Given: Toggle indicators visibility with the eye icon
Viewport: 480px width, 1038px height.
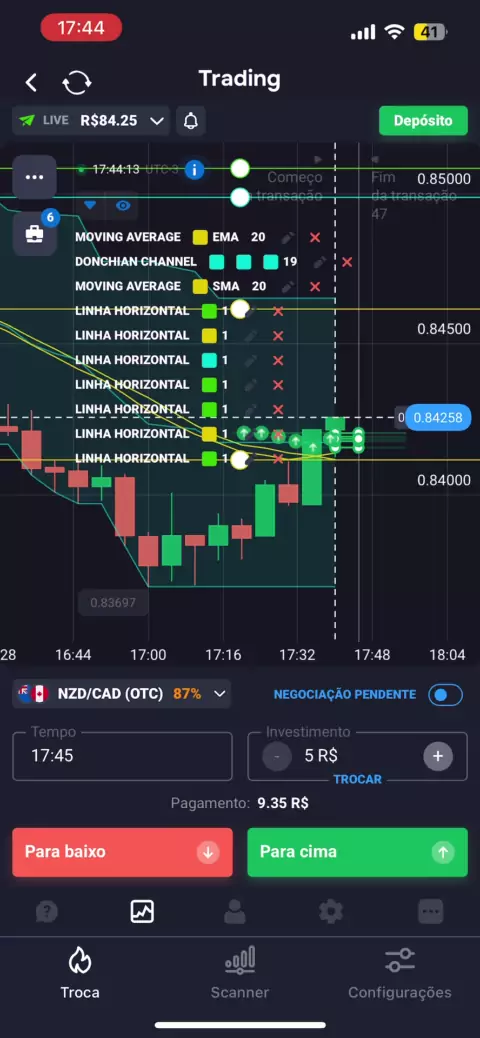Looking at the screenshot, I should point(123,205).
